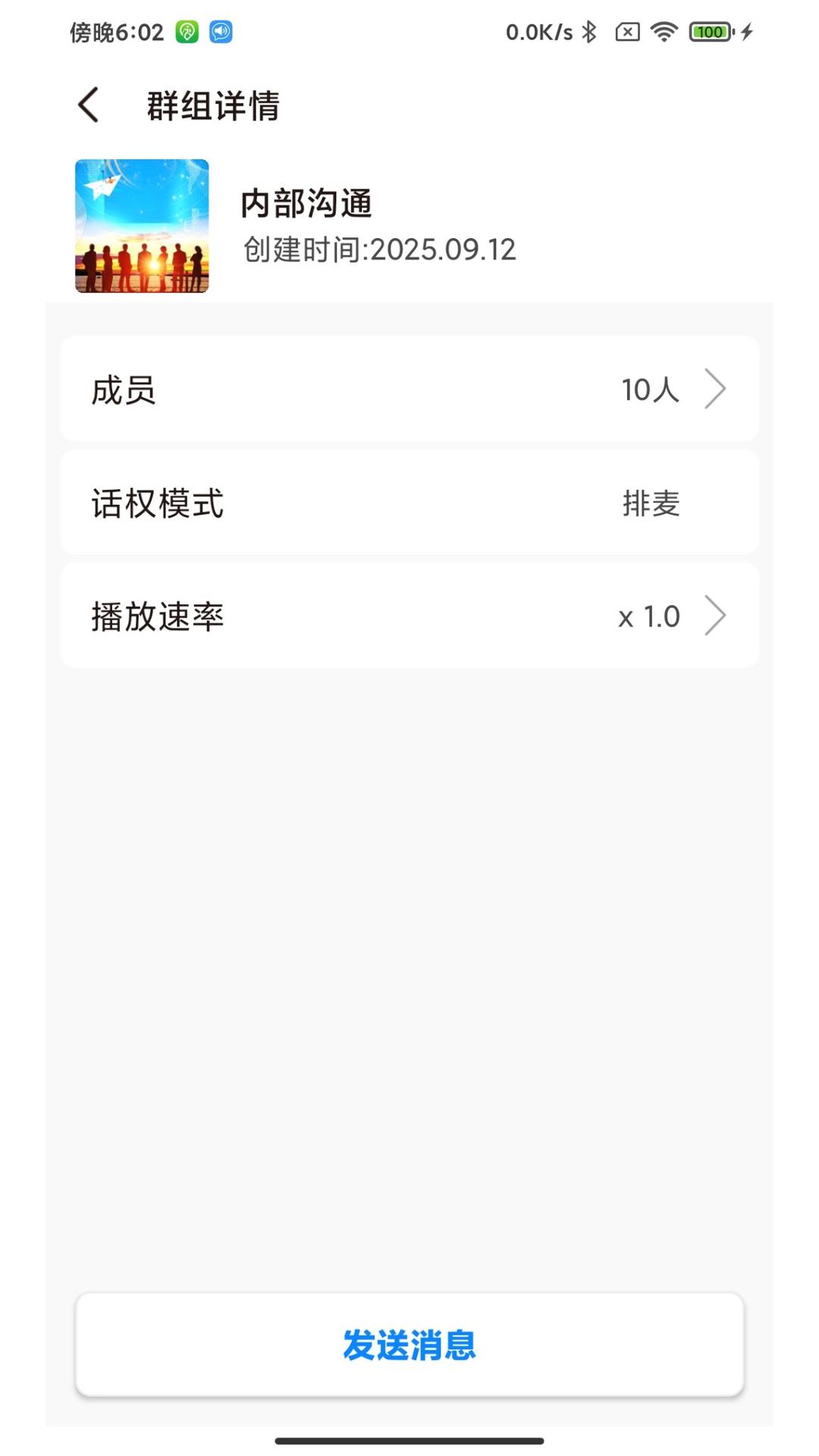Tap the clock showing 傍晚6:02
819x1456 pixels.
pos(115,32)
